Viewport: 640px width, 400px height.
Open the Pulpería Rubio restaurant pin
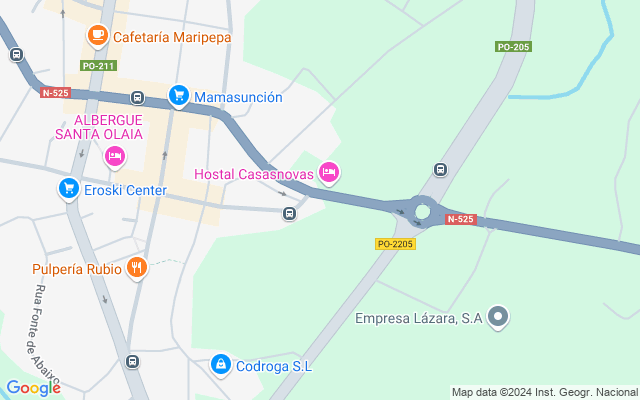pyautogui.click(x=137, y=269)
